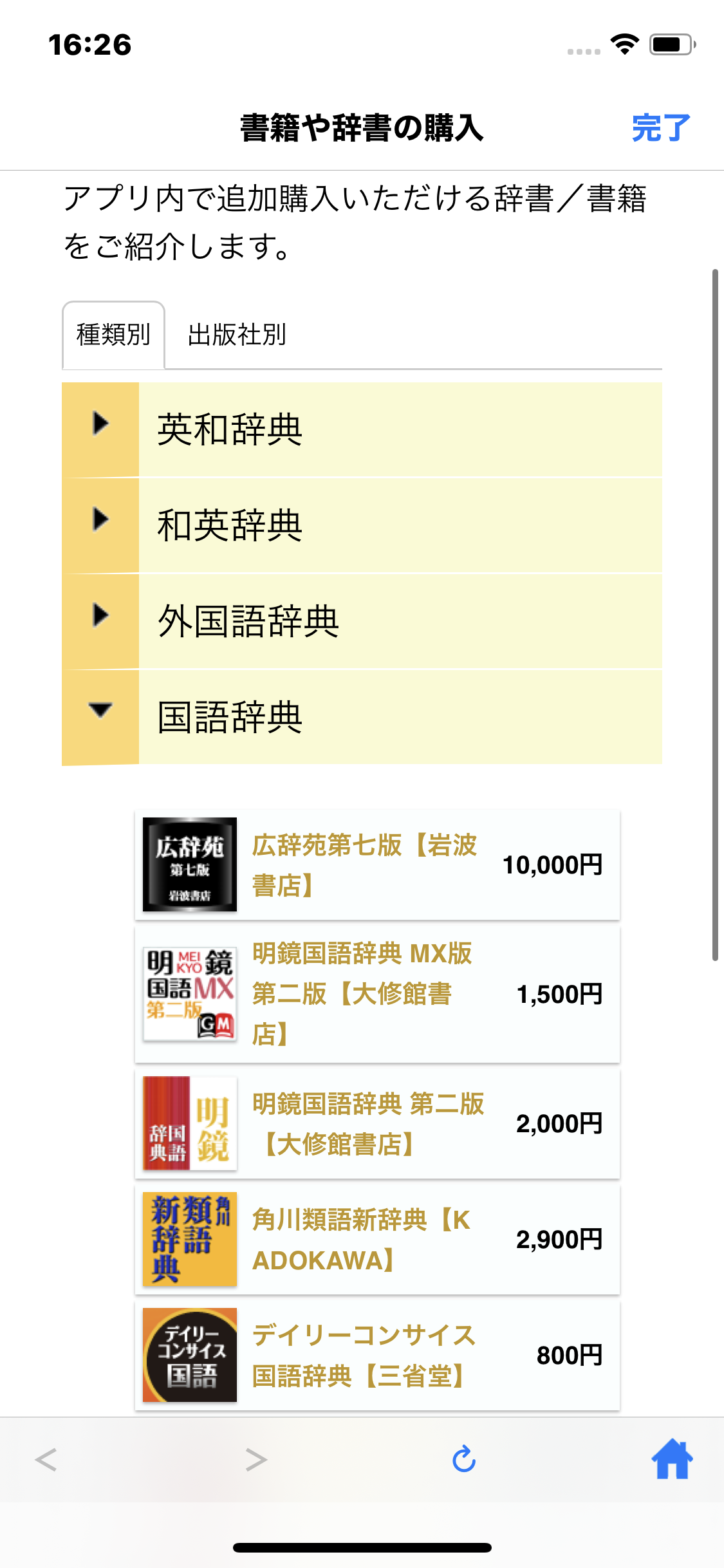
Task: Reload the page with refresh icon
Action: (x=463, y=1460)
